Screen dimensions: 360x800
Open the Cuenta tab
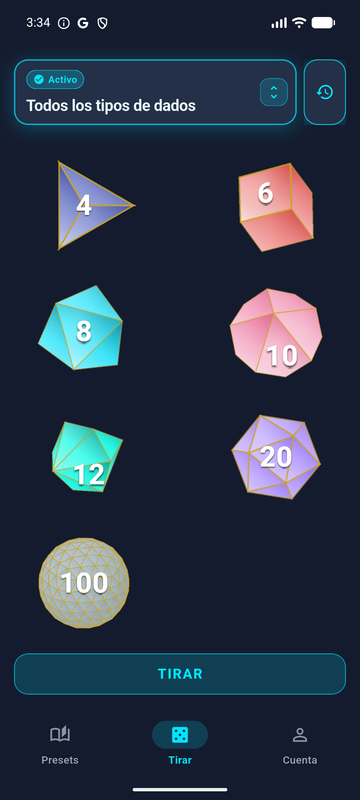pos(300,745)
